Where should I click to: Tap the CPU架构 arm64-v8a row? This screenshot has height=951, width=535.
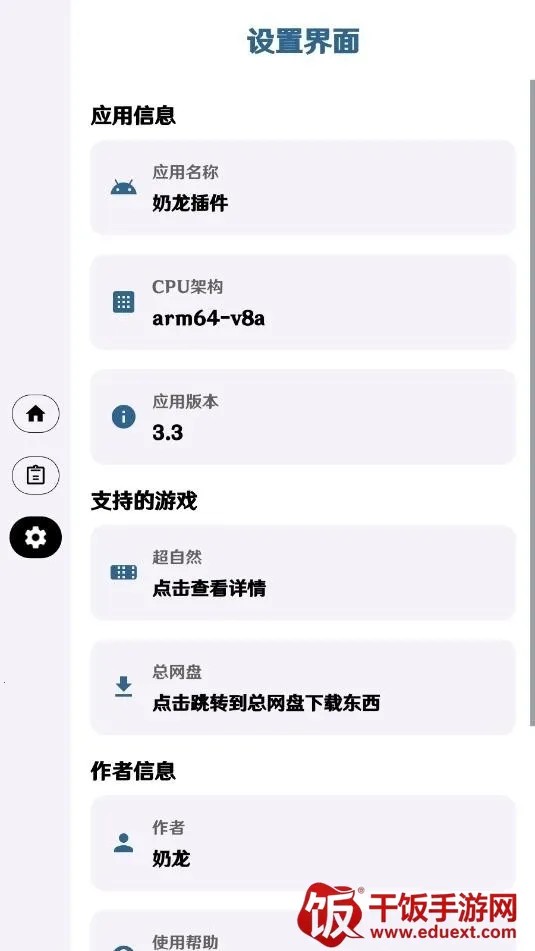303,302
